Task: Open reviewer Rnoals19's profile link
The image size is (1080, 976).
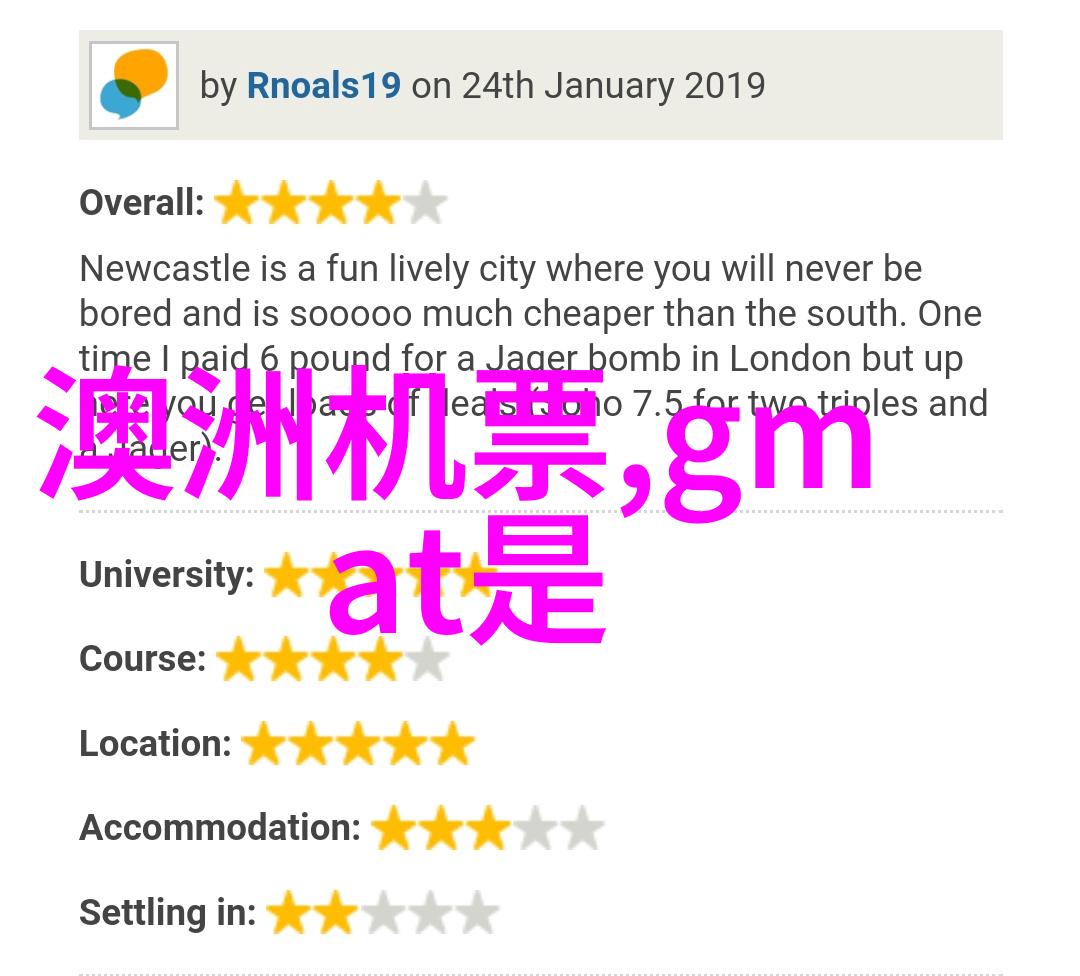Action: pos(323,86)
